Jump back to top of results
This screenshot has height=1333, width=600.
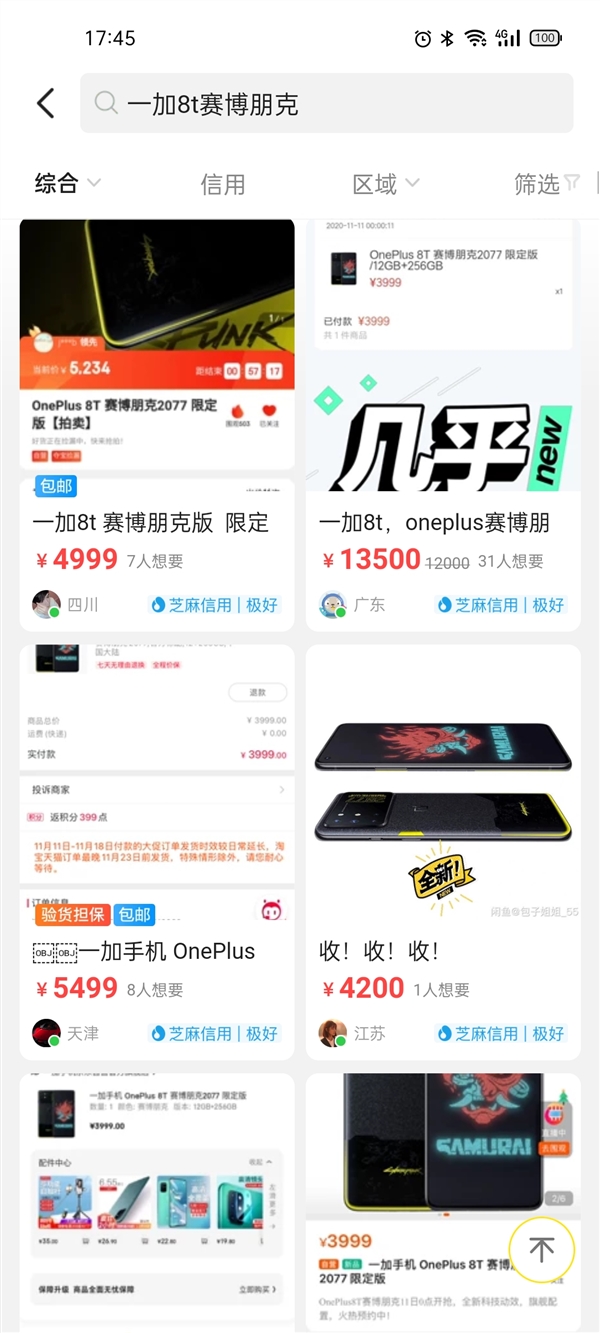[x=541, y=1248]
